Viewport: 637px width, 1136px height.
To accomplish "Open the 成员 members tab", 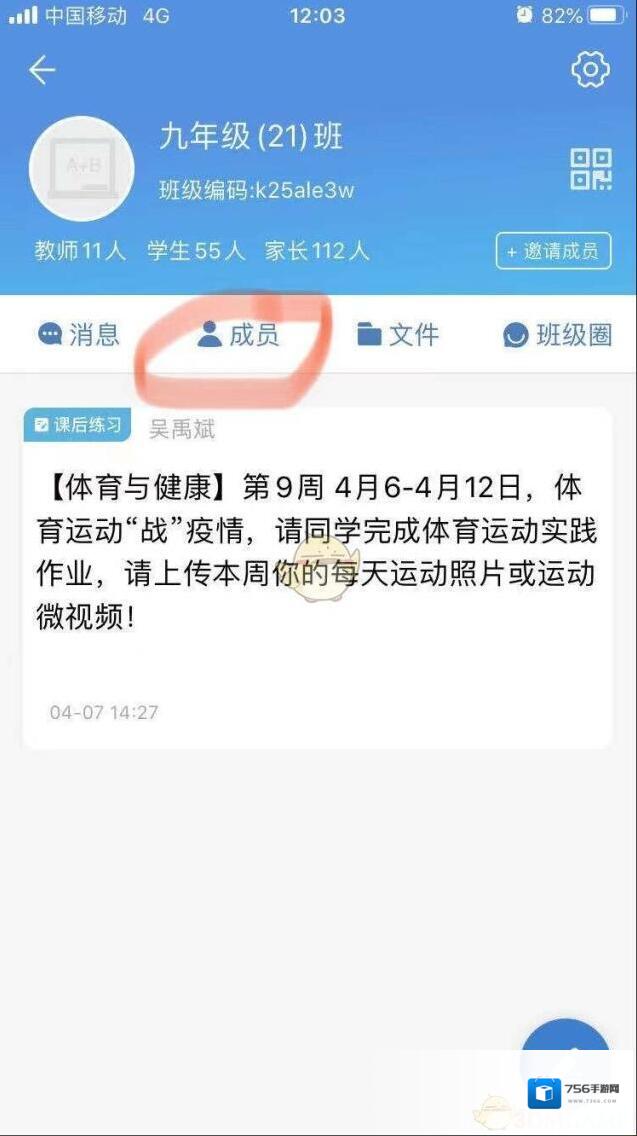I will pos(238,334).
